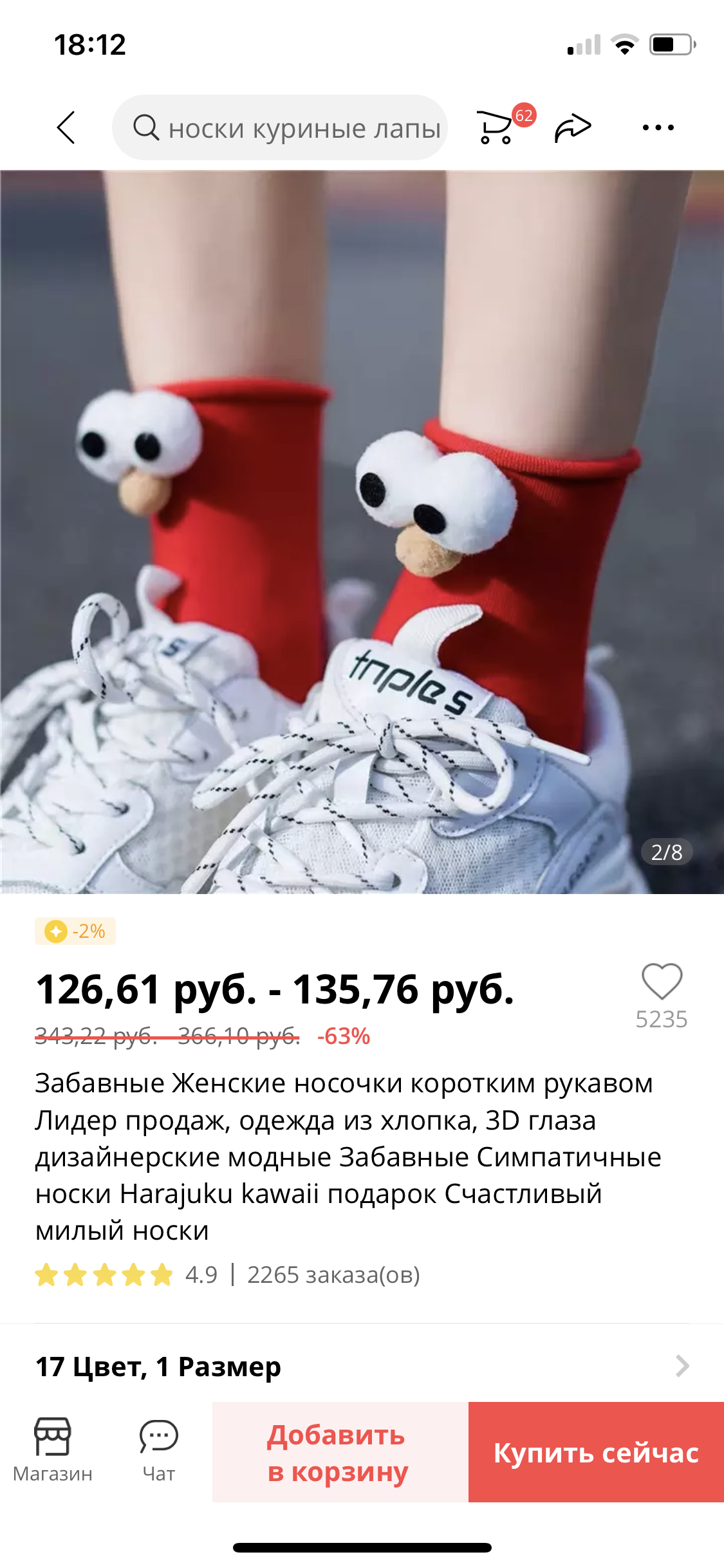Tap the search field with носки куриные лапы
The width and height of the screenshot is (724, 1568).
pyautogui.click(x=280, y=127)
